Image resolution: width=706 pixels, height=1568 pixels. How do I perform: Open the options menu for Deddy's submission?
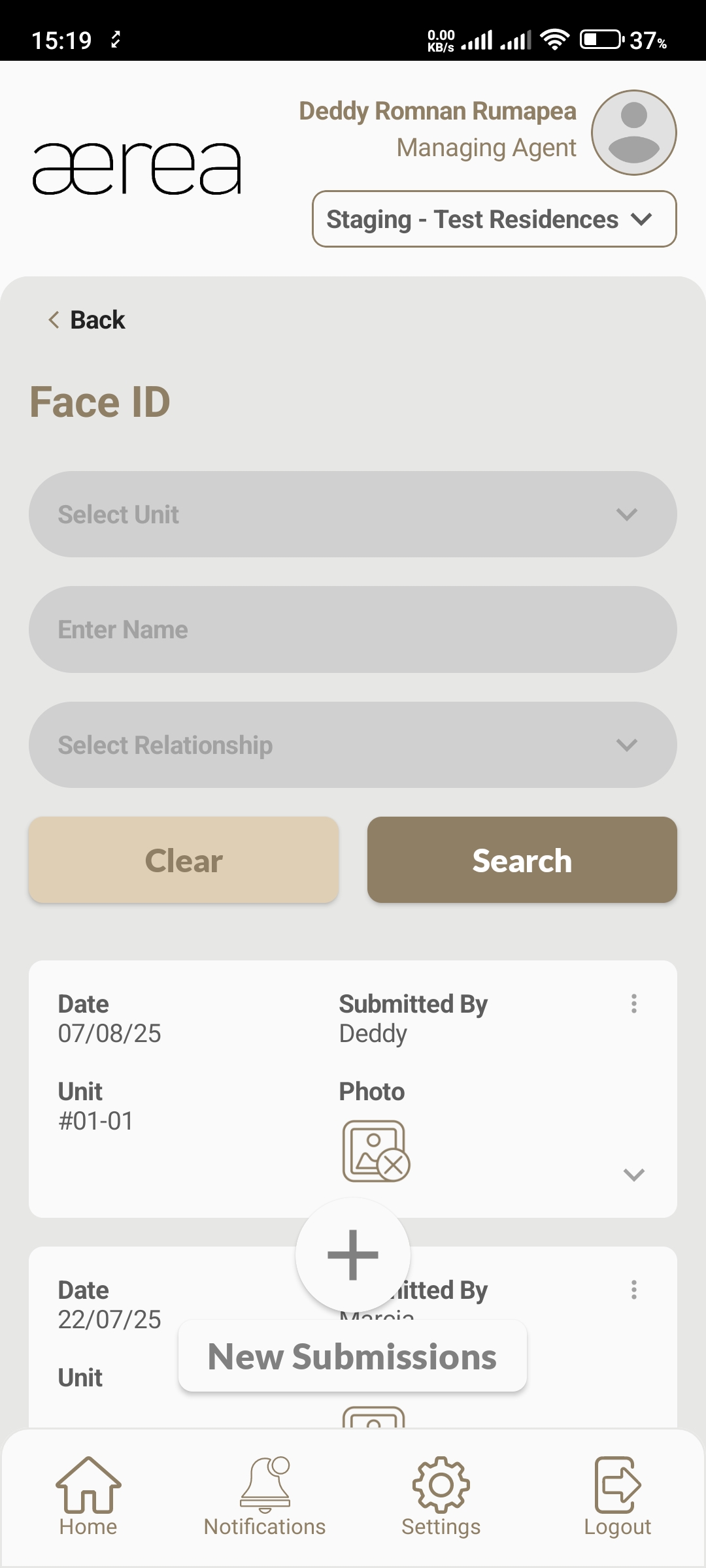tap(633, 1004)
